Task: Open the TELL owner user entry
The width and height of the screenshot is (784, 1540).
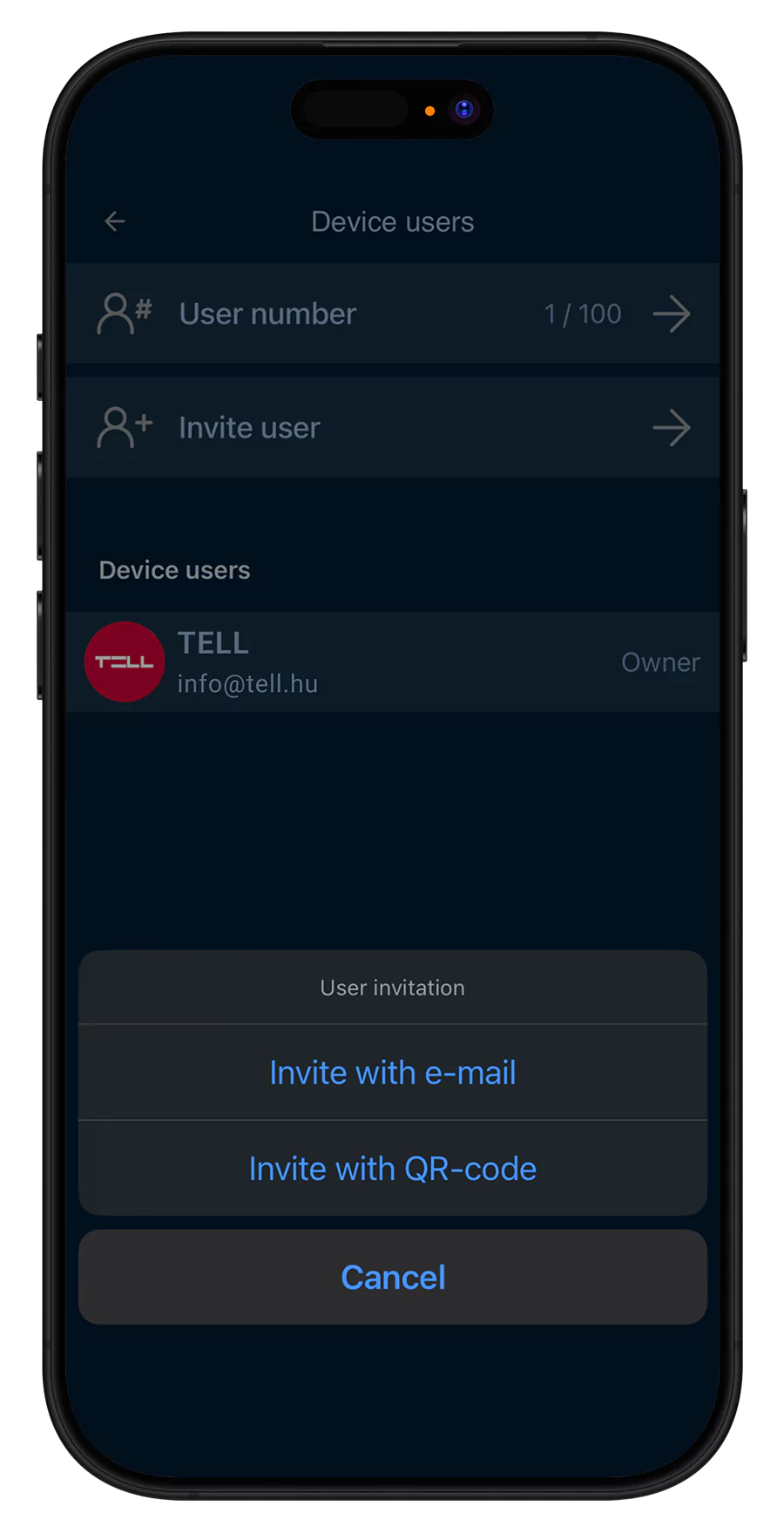Action: coord(392,662)
